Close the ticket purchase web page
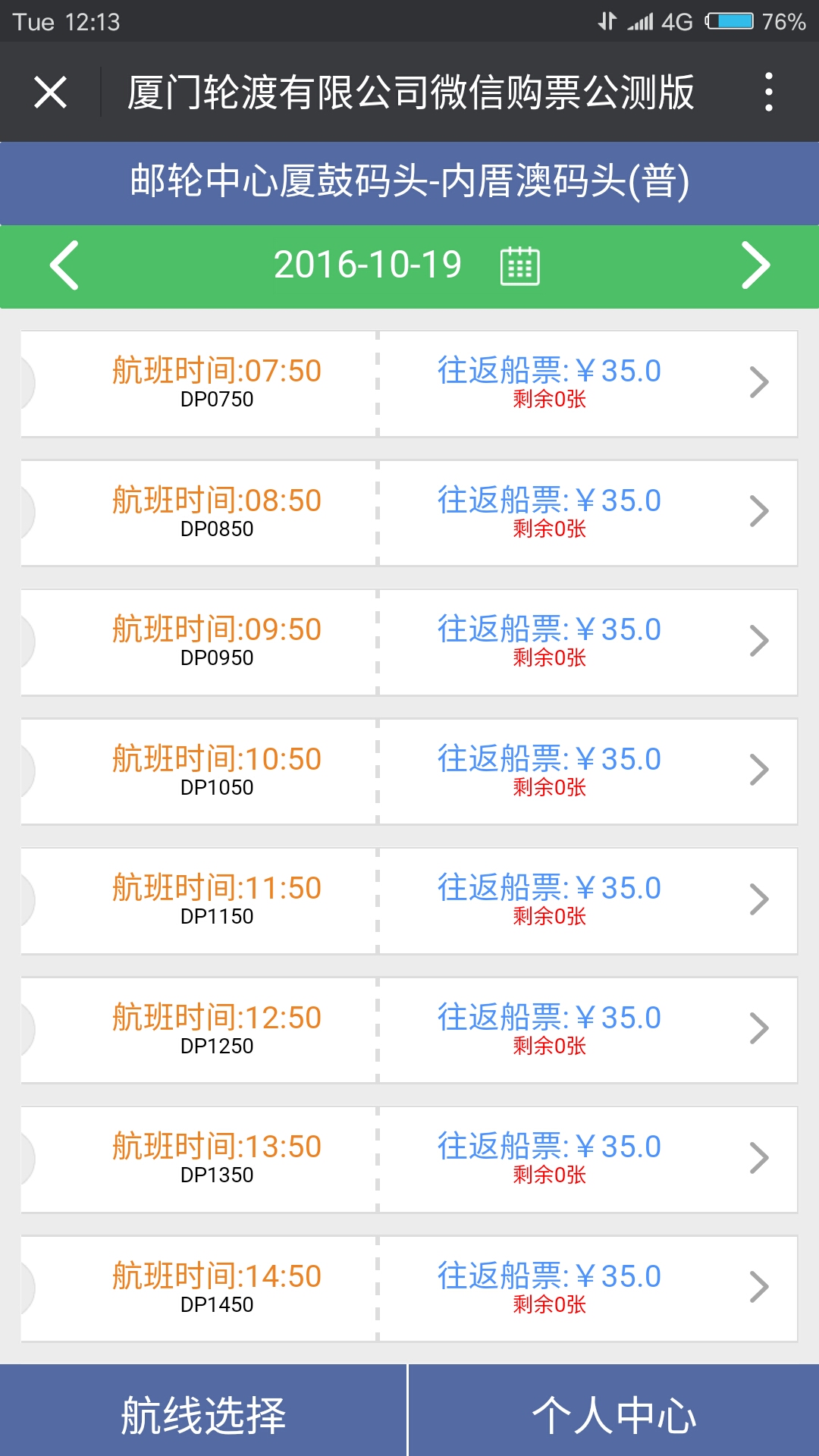Screen dimensions: 819x1456 point(51,93)
